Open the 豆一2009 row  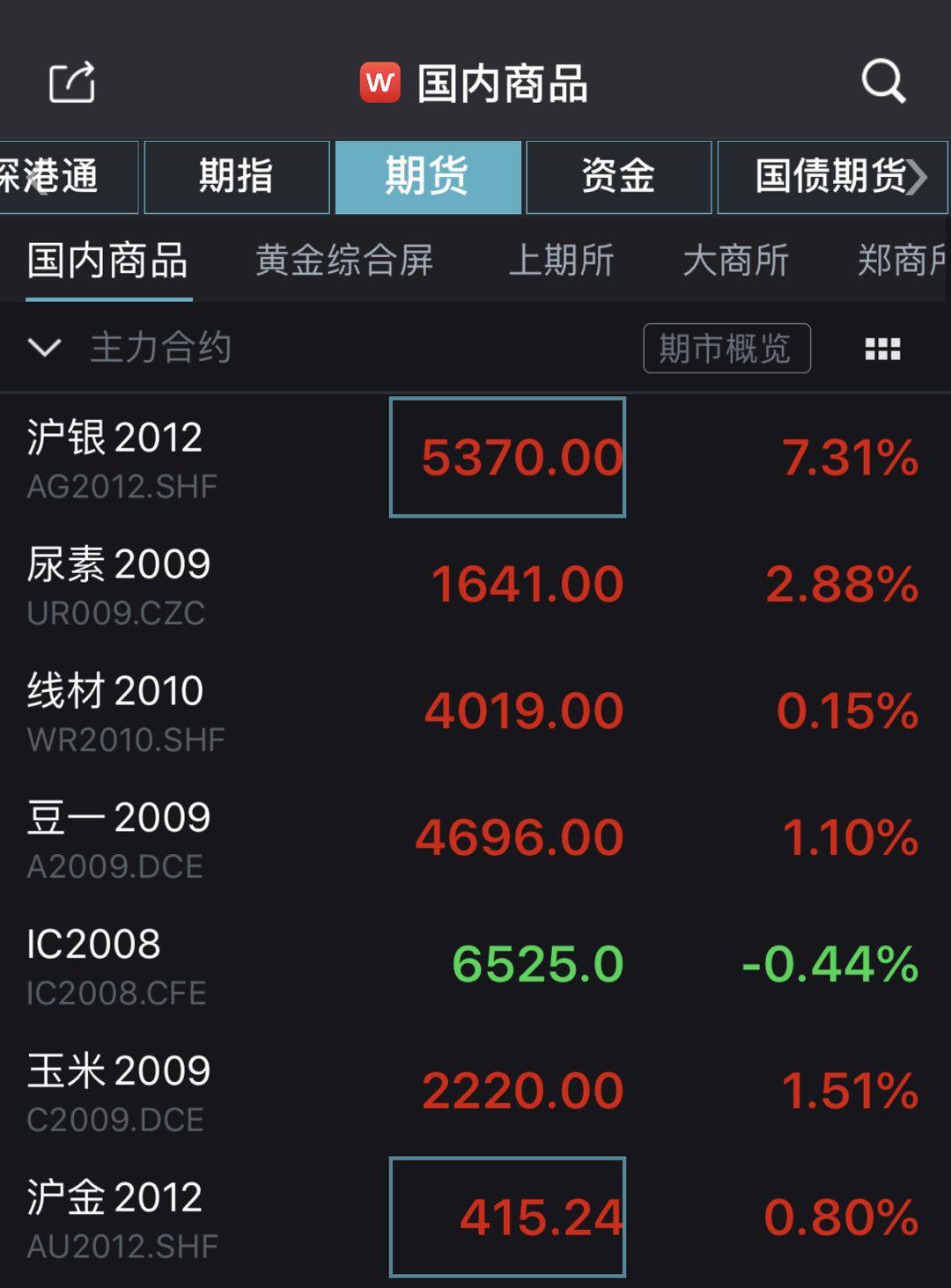pos(119,837)
